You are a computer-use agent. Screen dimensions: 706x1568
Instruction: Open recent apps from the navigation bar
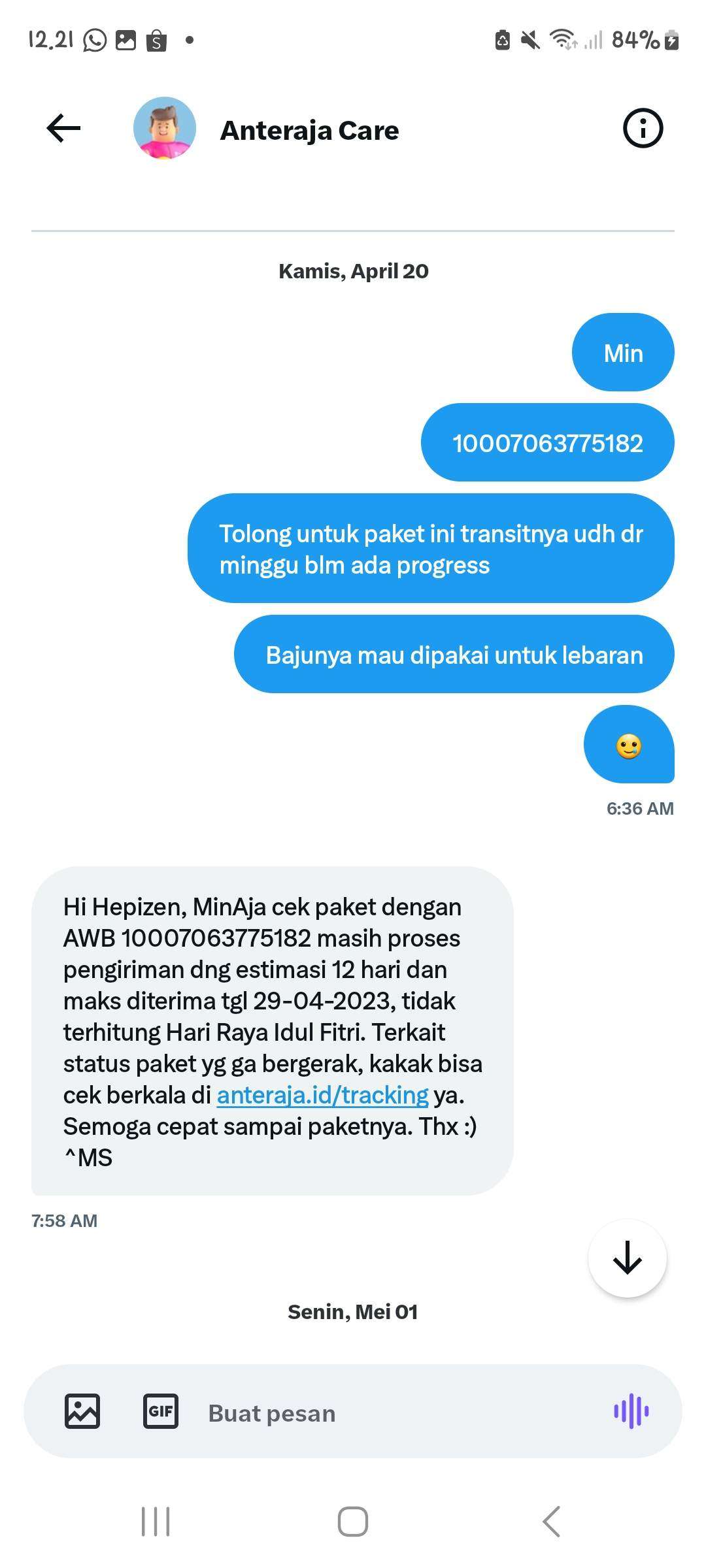pos(156,1522)
